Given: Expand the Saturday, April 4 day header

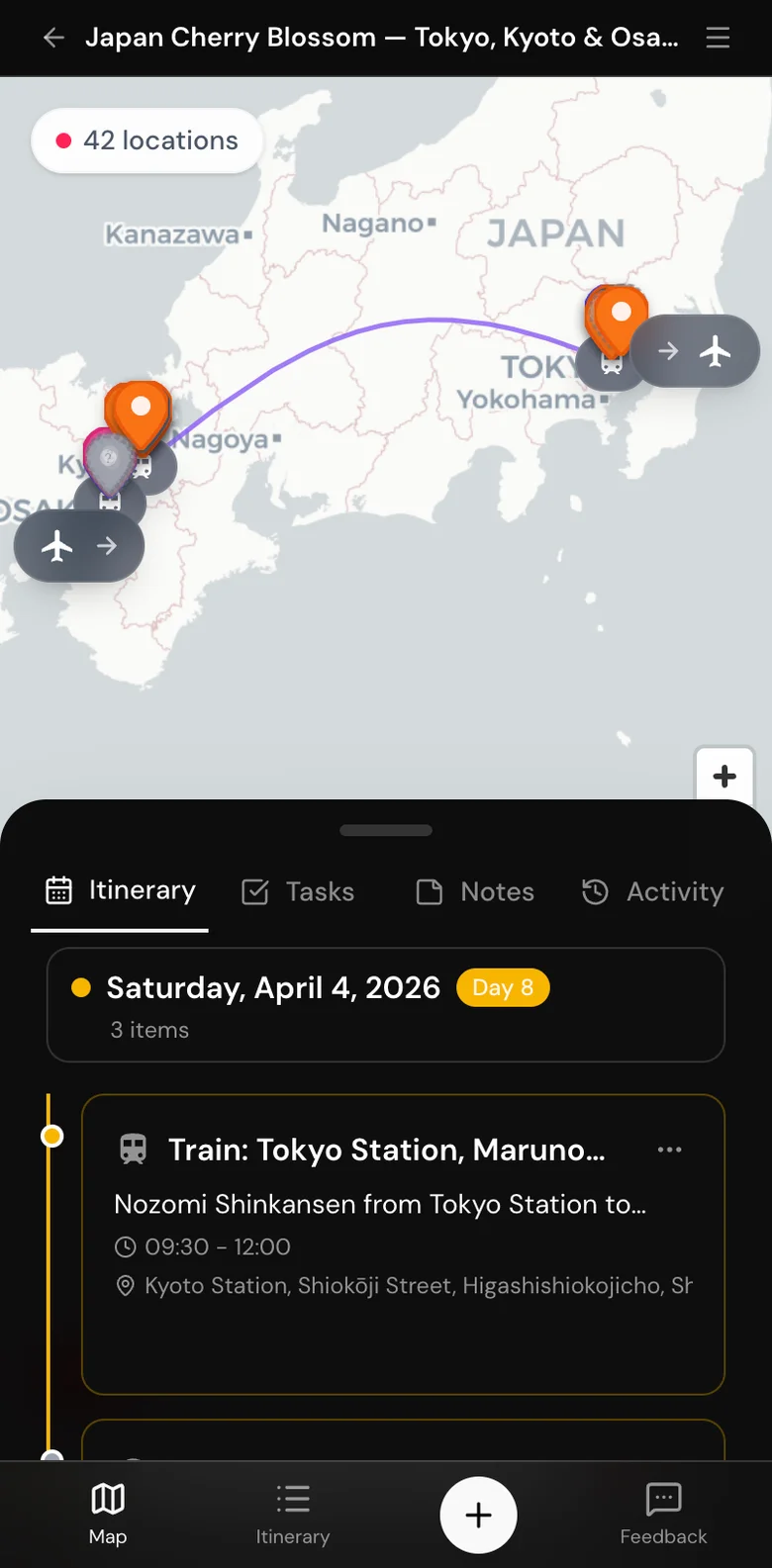Looking at the screenshot, I should [385, 1004].
